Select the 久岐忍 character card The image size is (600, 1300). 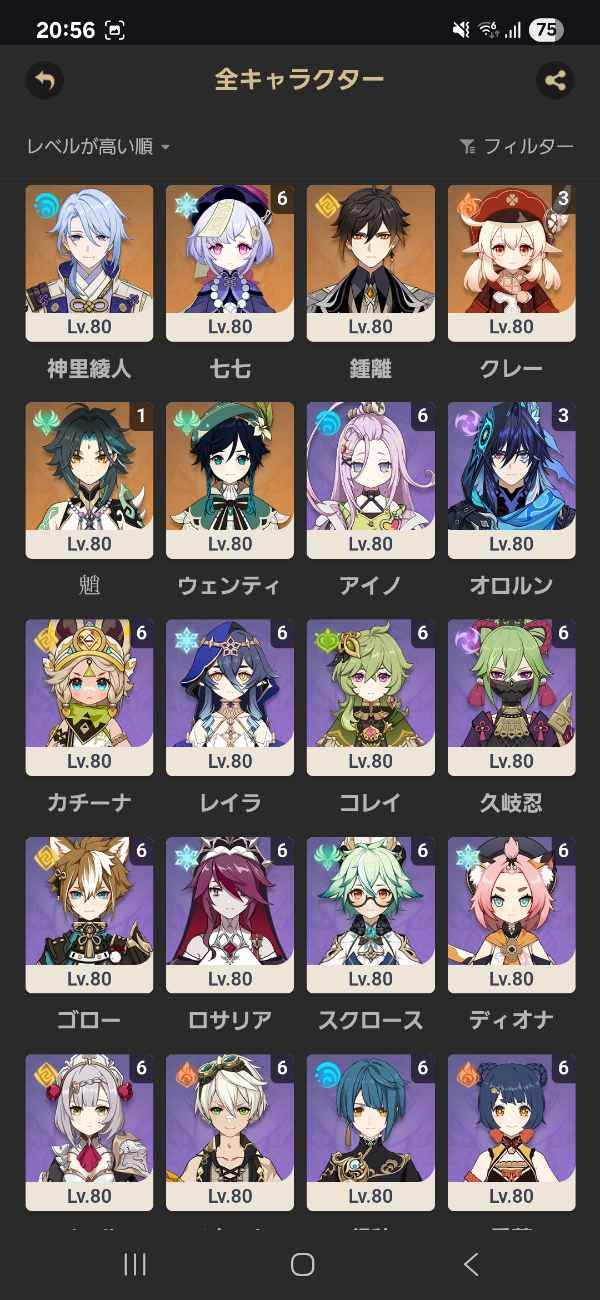(511, 697)
